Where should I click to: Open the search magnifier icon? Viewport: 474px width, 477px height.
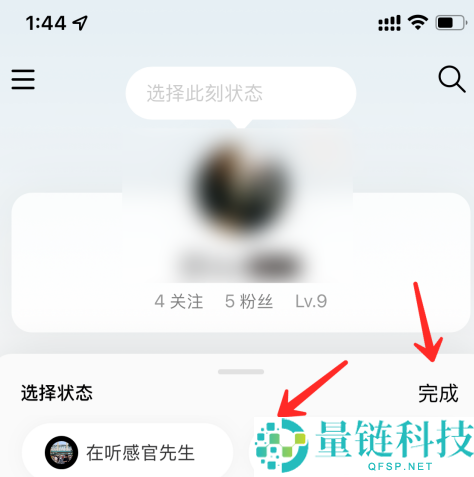pos(452,79)
